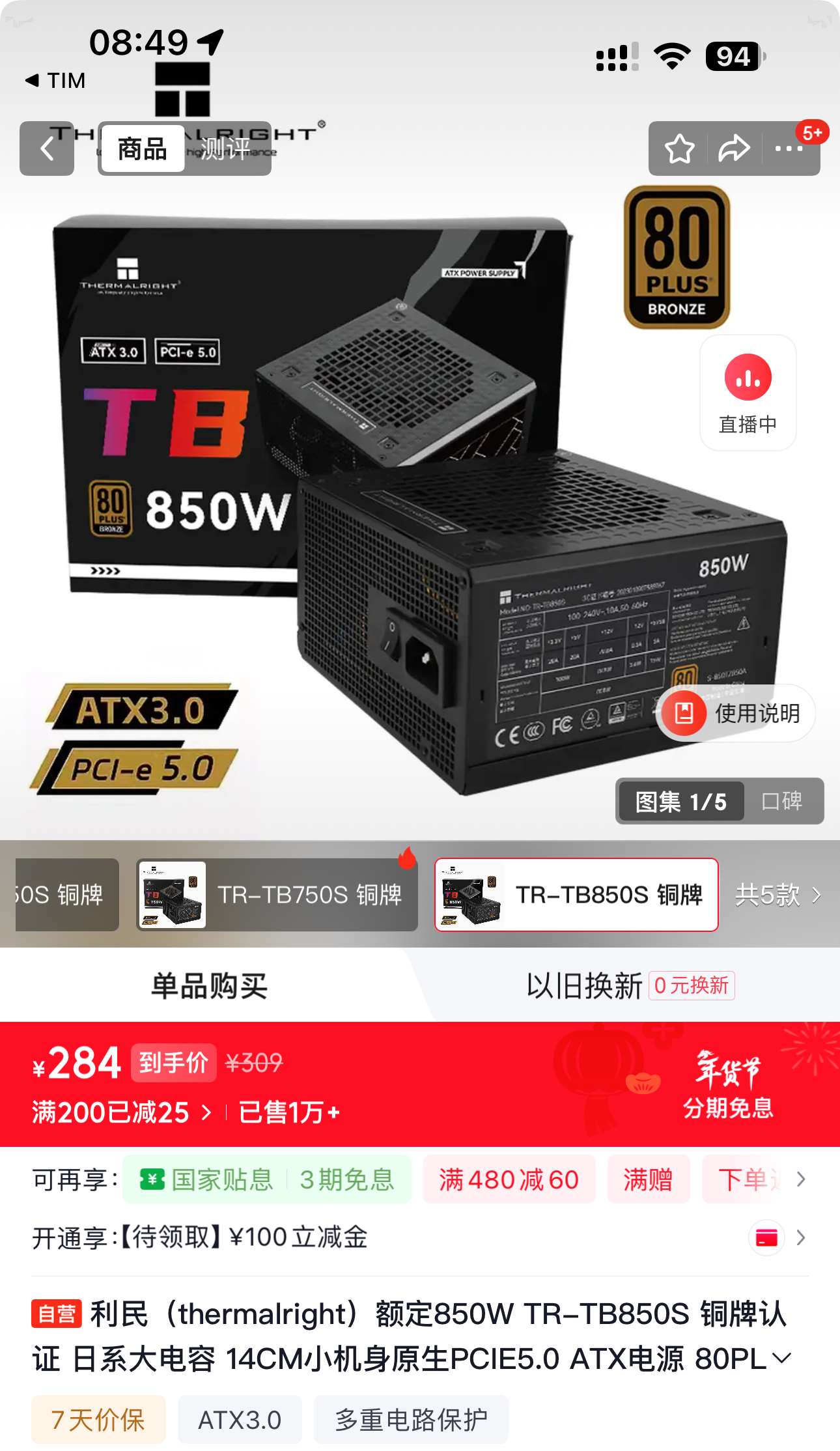840x1451 pixels.
Task: Share this product listing
Action: click(734, 148)
